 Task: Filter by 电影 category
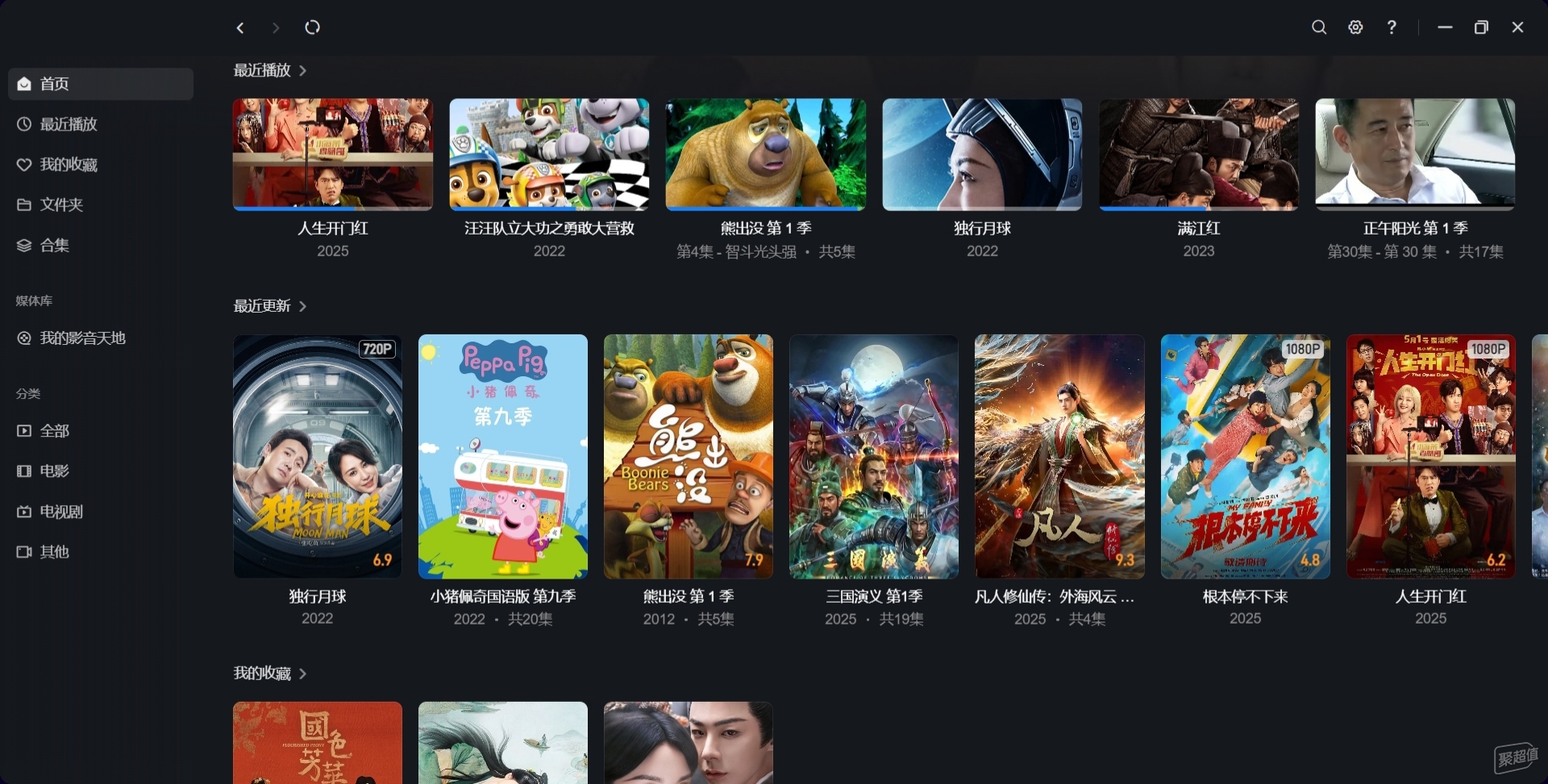click(x=54, y=471)
